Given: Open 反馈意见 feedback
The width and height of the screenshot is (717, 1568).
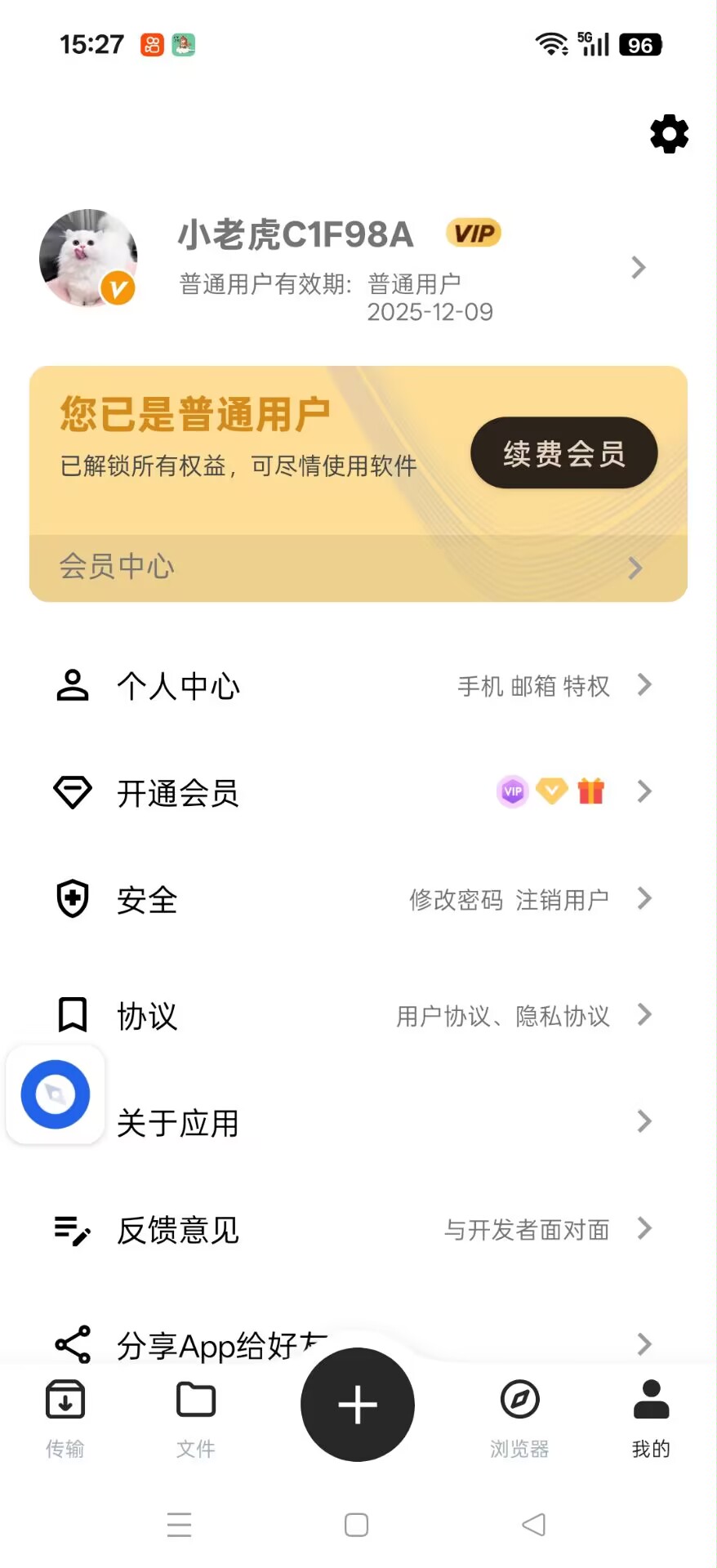Looking at the screenshot, I should pyautogui.click(x=358, y=1230).
